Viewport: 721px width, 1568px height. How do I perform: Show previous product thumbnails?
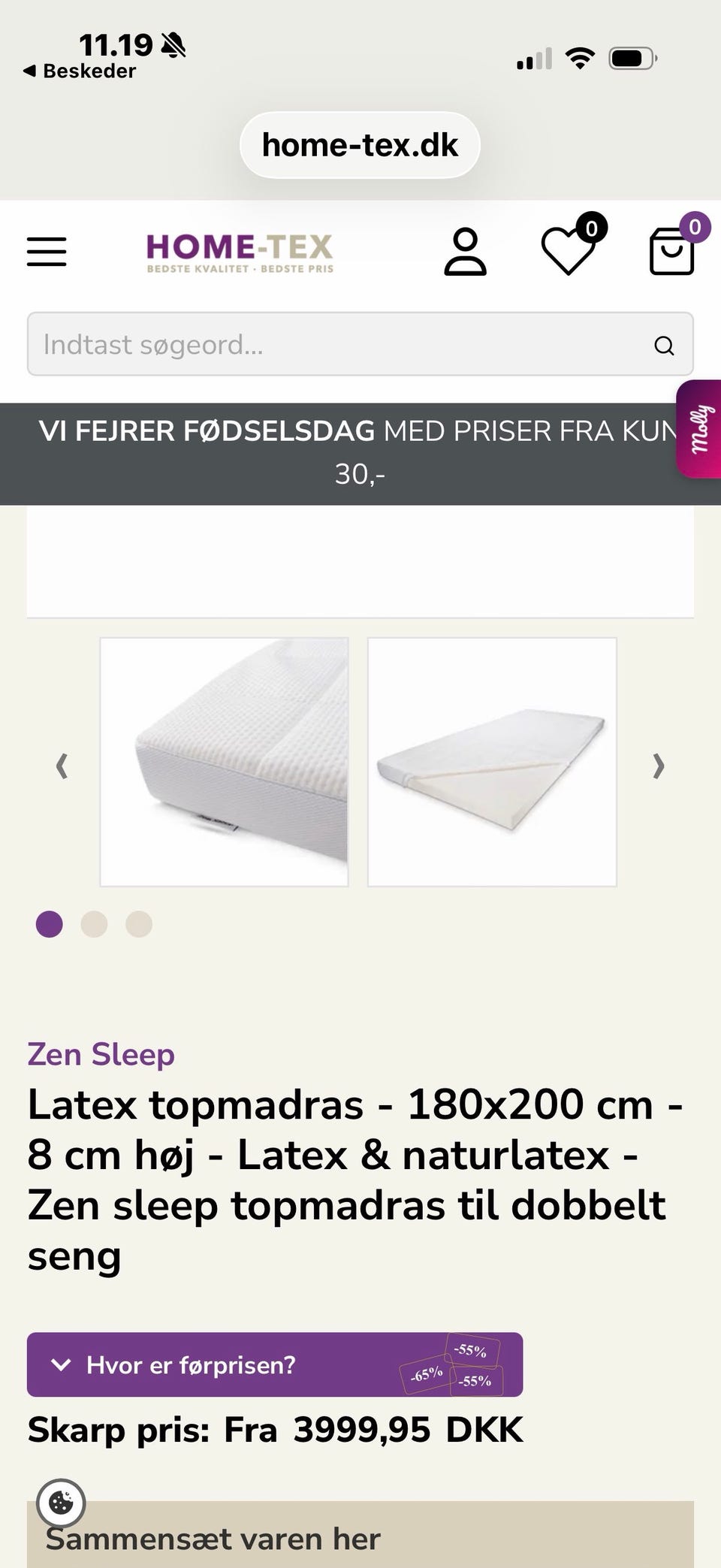click(x=62, y=766)
